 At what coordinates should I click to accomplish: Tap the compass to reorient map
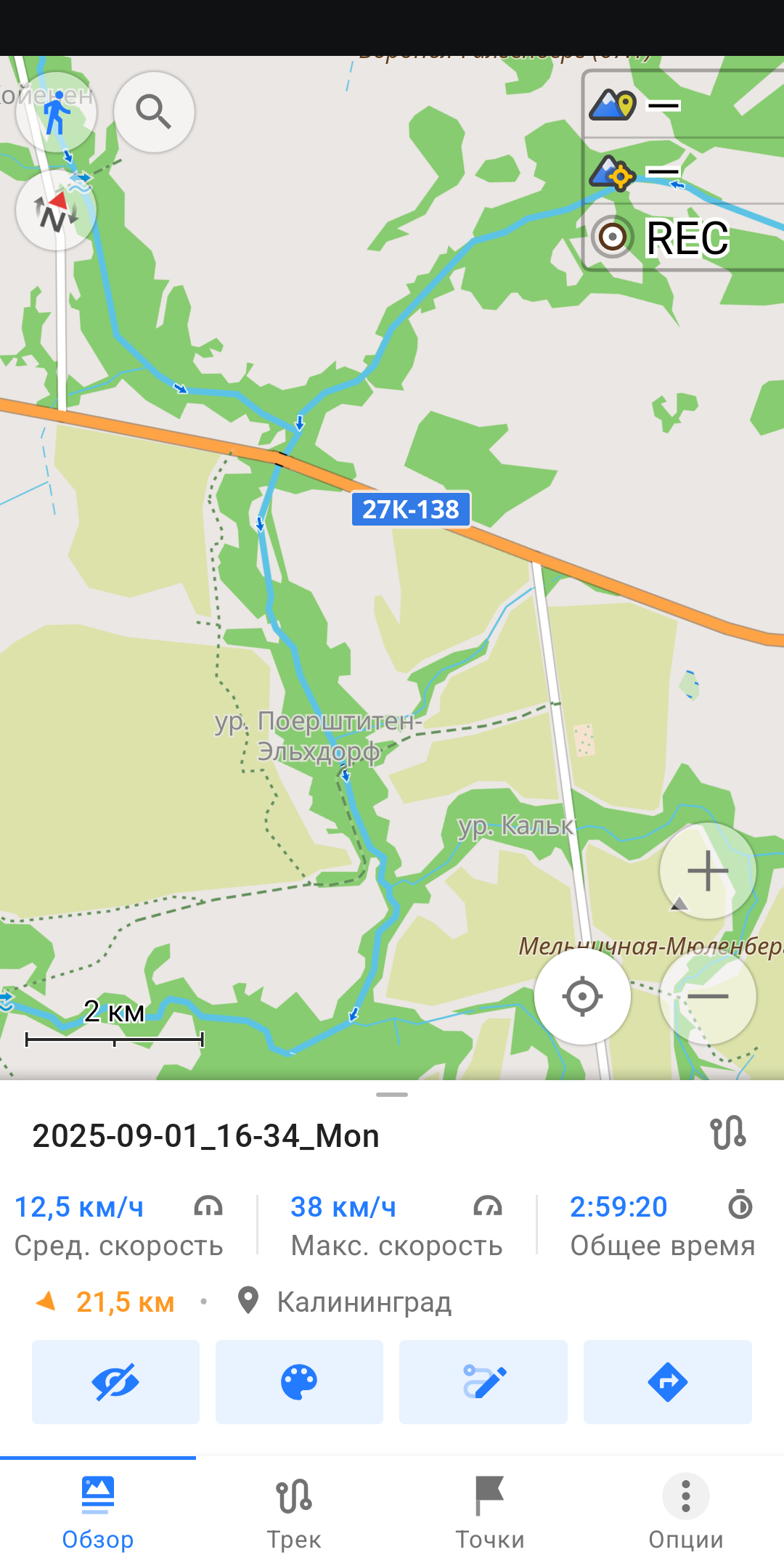[x=56, y=211]
